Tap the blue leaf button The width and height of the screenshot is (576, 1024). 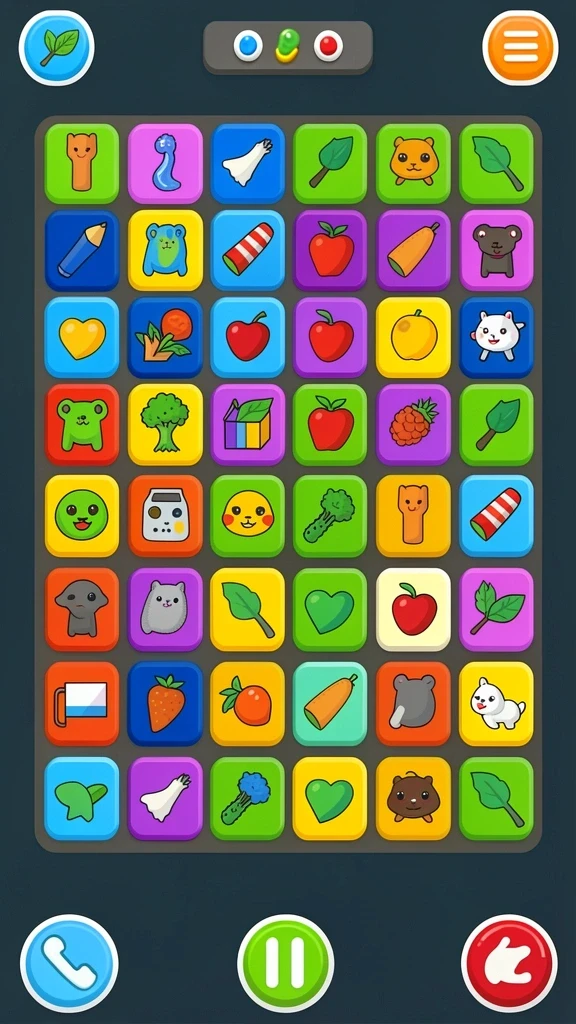[x=57, y=48]
